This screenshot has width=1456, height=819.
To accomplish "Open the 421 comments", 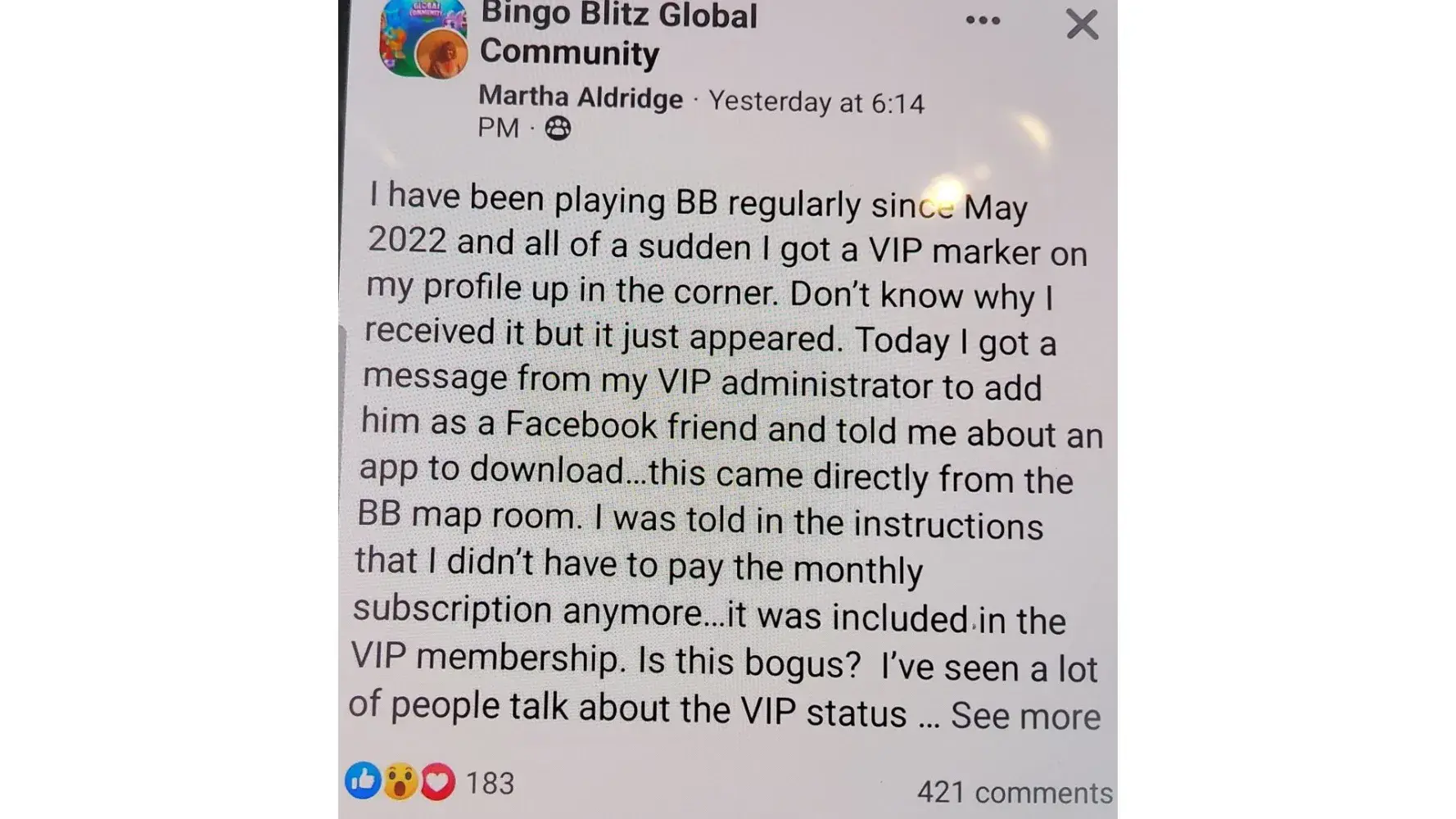I will click(1014, 792).
